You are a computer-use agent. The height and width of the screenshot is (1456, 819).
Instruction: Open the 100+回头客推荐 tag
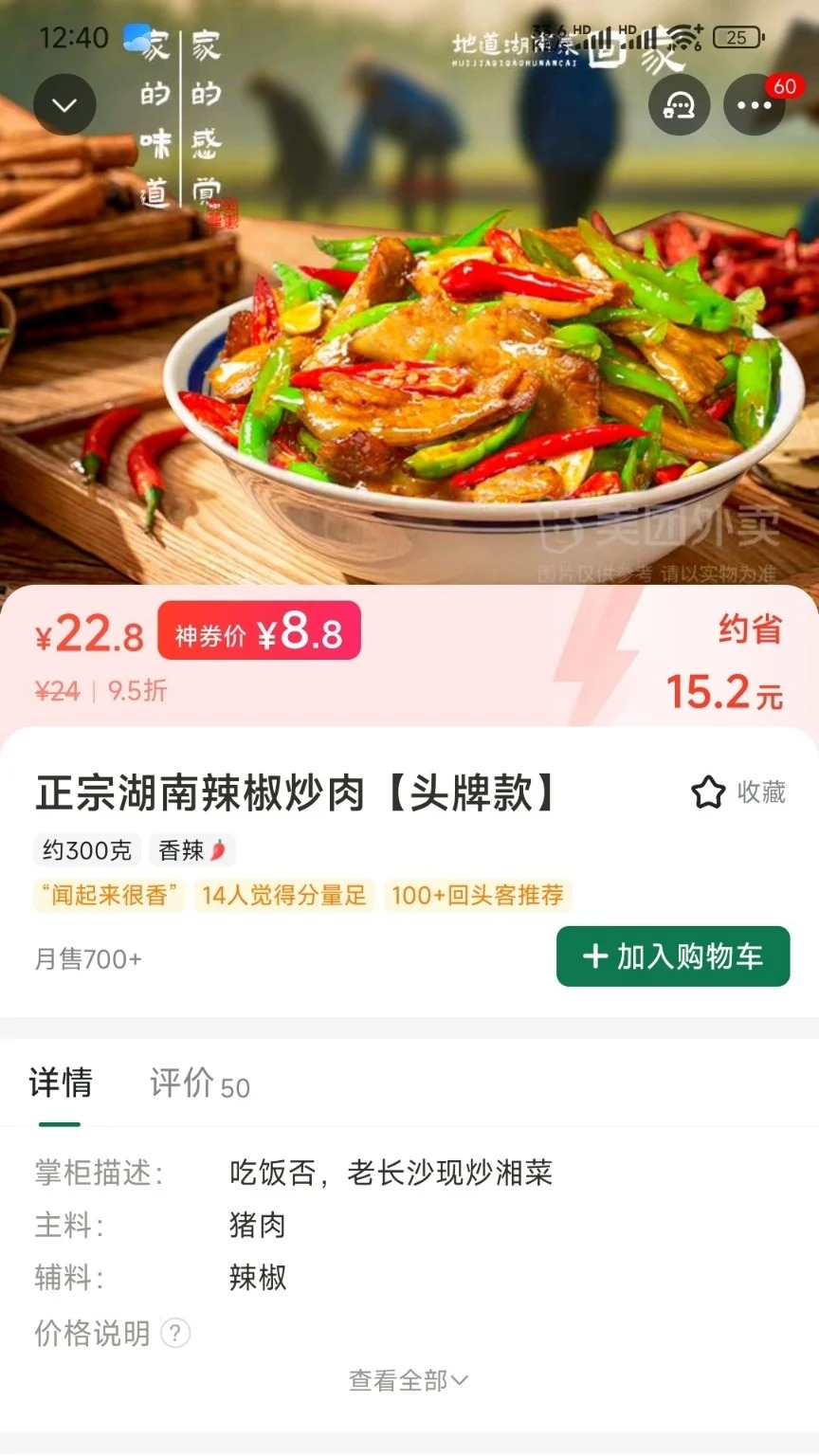(478, 896)
